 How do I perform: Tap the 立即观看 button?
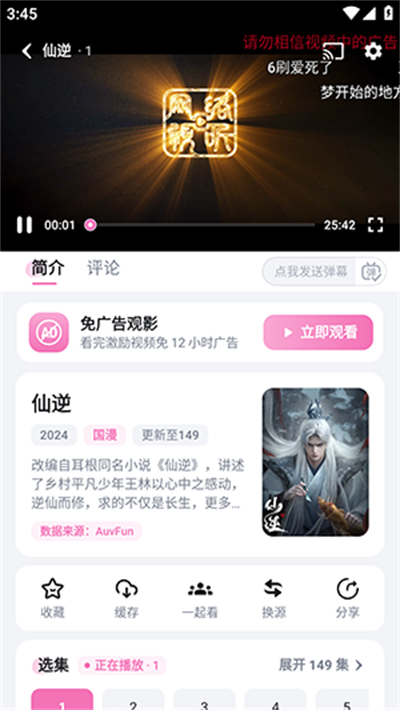[318, 332]
